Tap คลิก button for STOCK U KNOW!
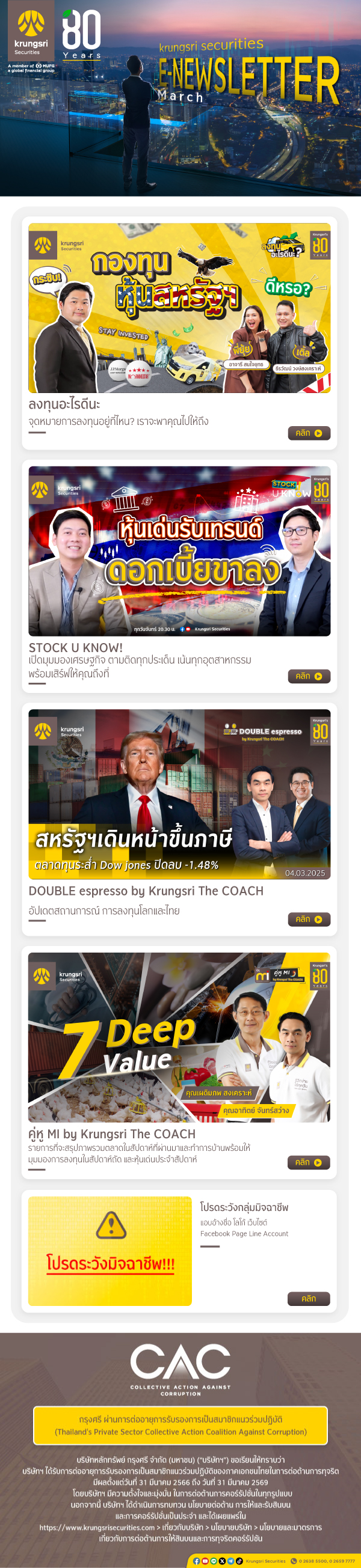 coord(309,676)
